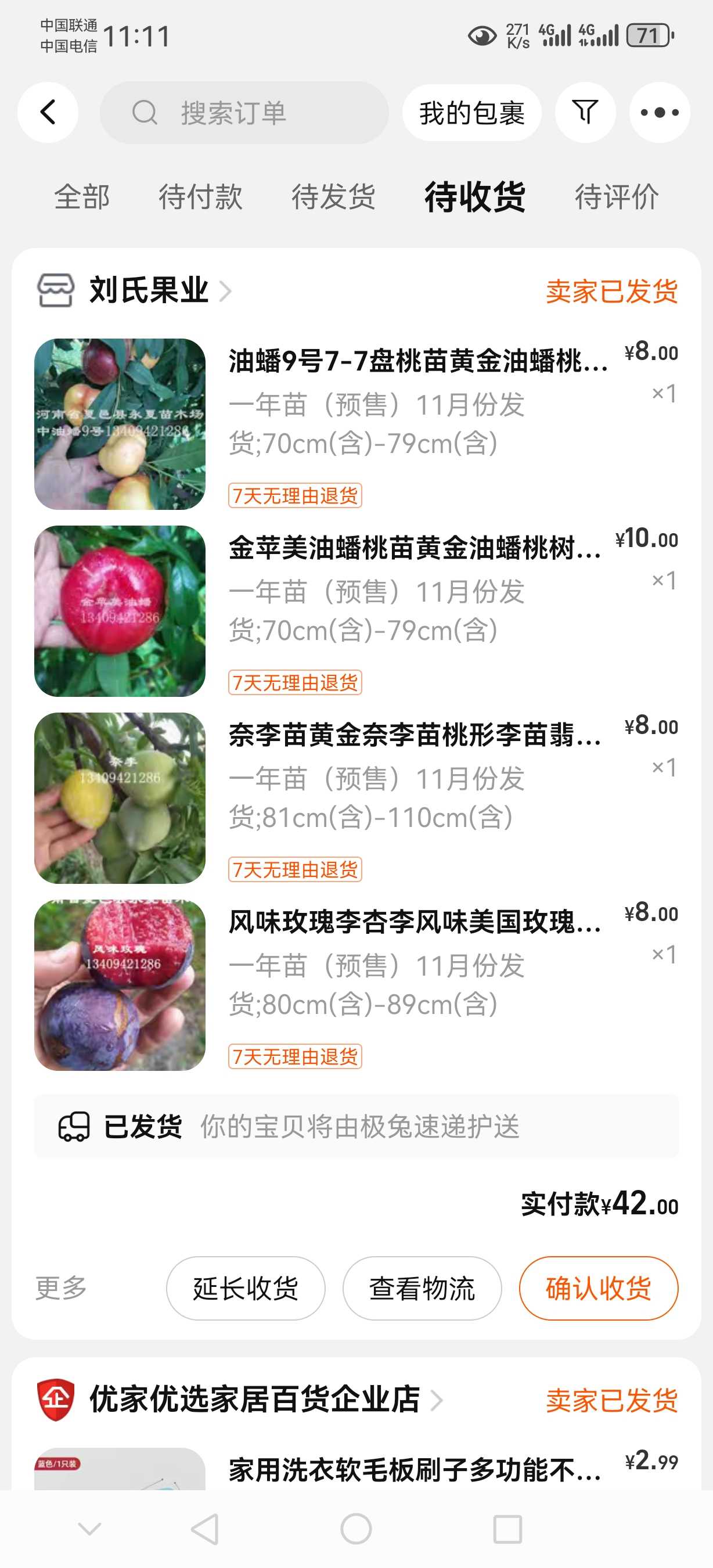Go back using the top-left arrow
This screenshot has height=1568, width=713.
[48, 113]
